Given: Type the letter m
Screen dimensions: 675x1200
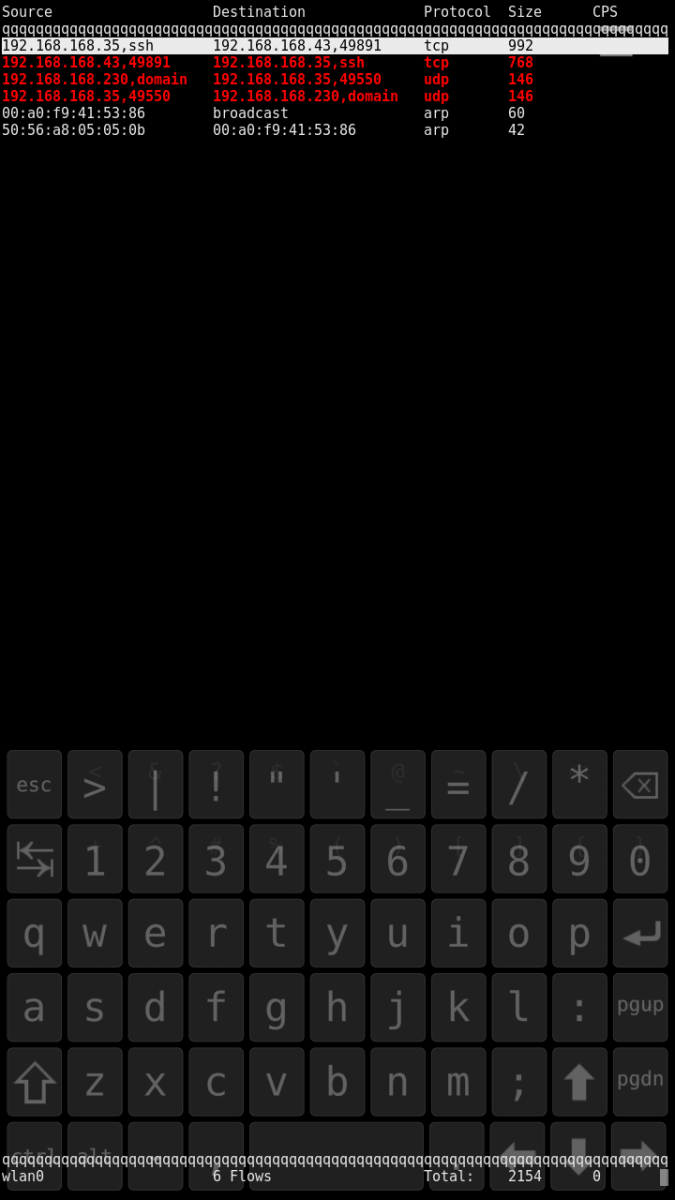Looking at the screenshot, I should pyautogui.click(x=458, y=1081).
